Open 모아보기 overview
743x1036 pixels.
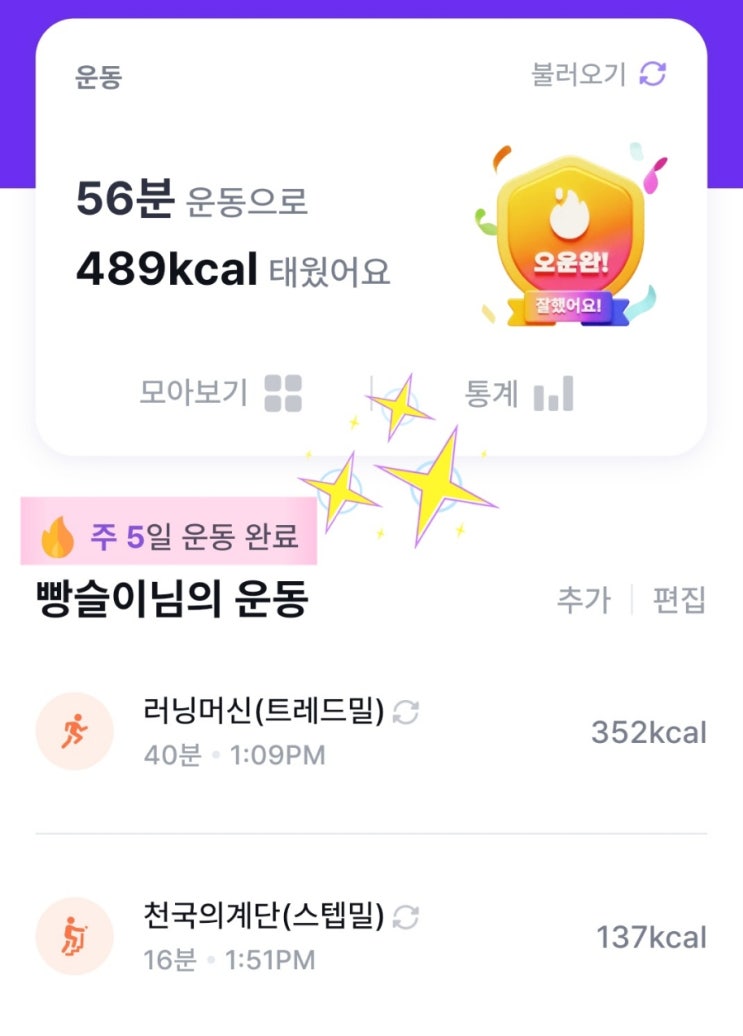point(220,393)
